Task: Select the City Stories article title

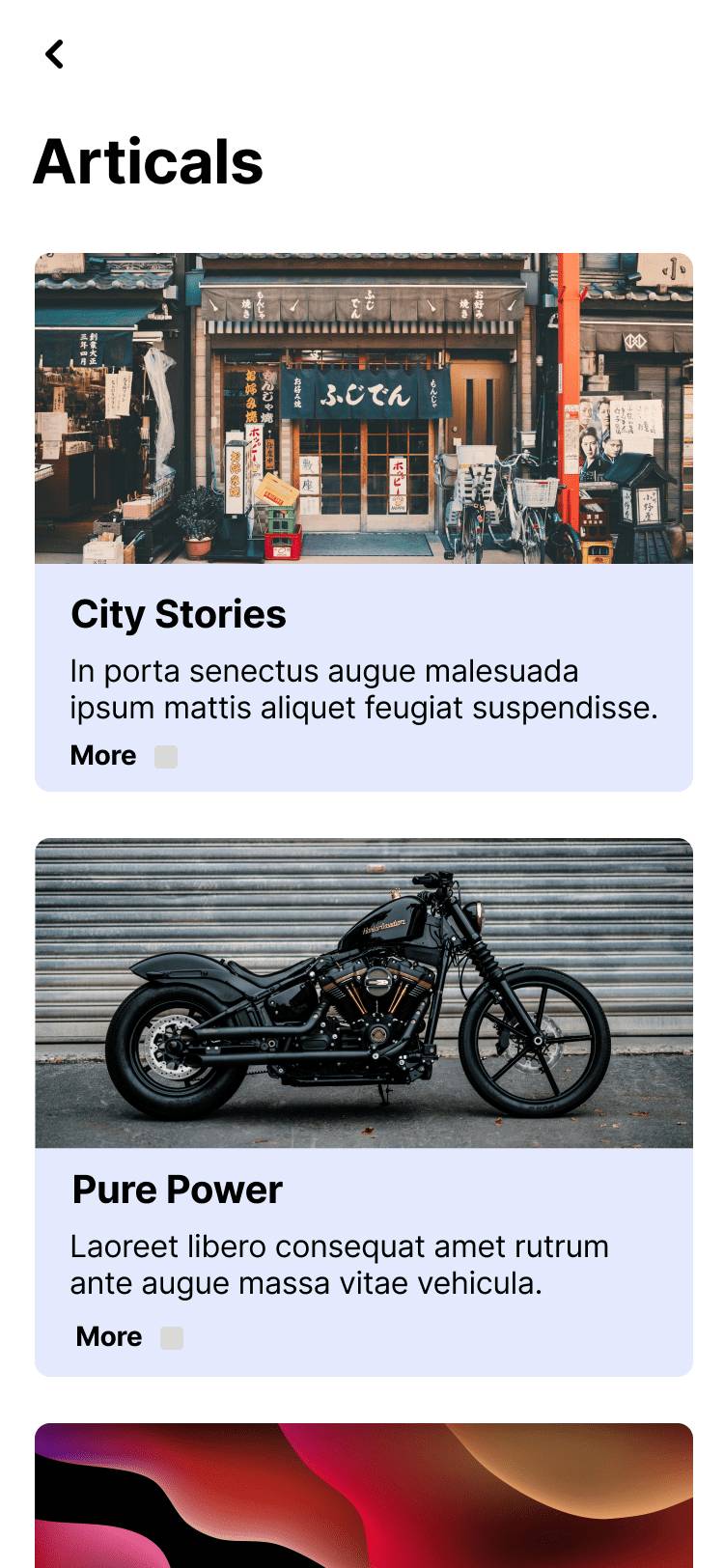Action: click(178, 614)
